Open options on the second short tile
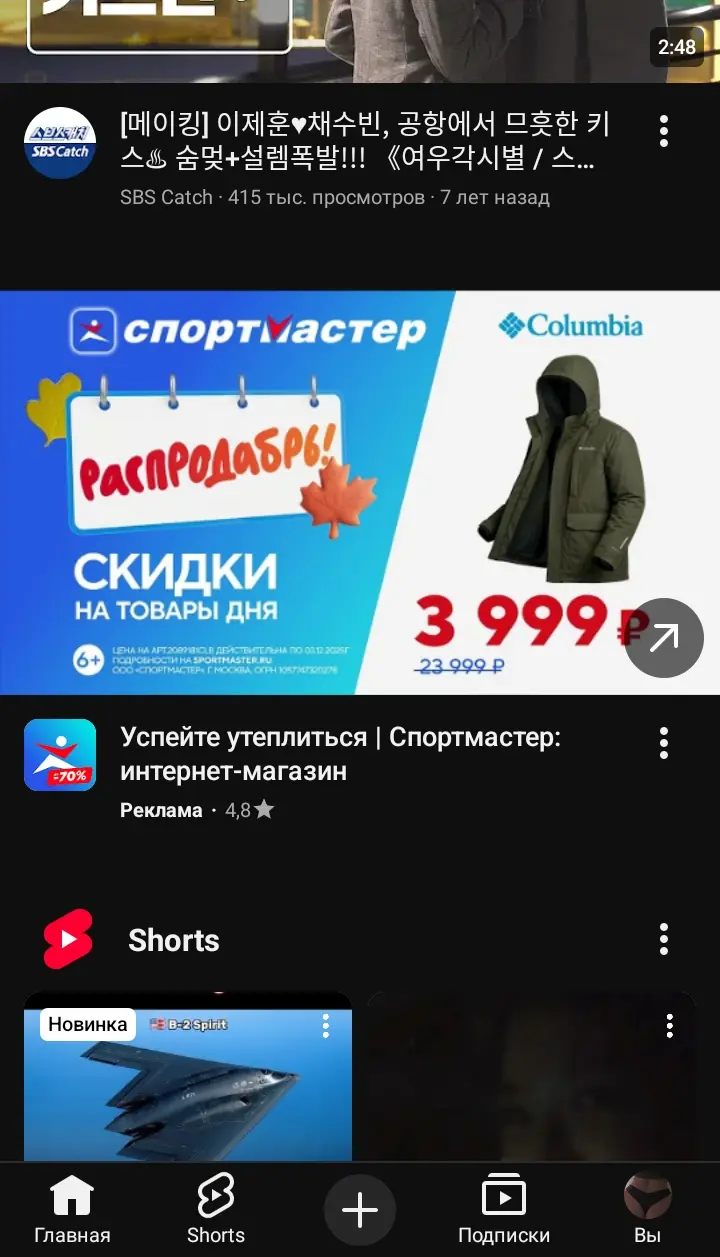 coord(669,1025)
